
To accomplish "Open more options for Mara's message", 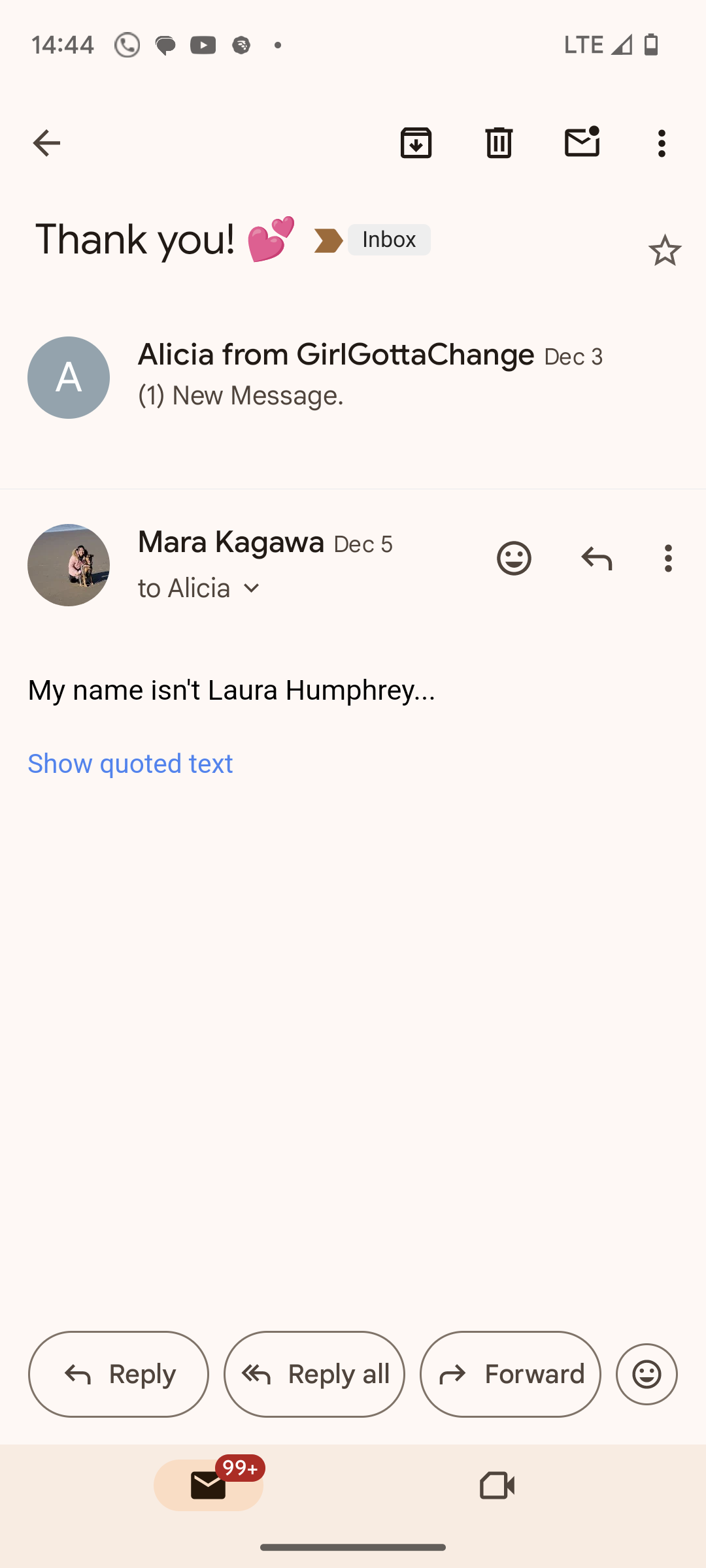I will coord(668,559).
